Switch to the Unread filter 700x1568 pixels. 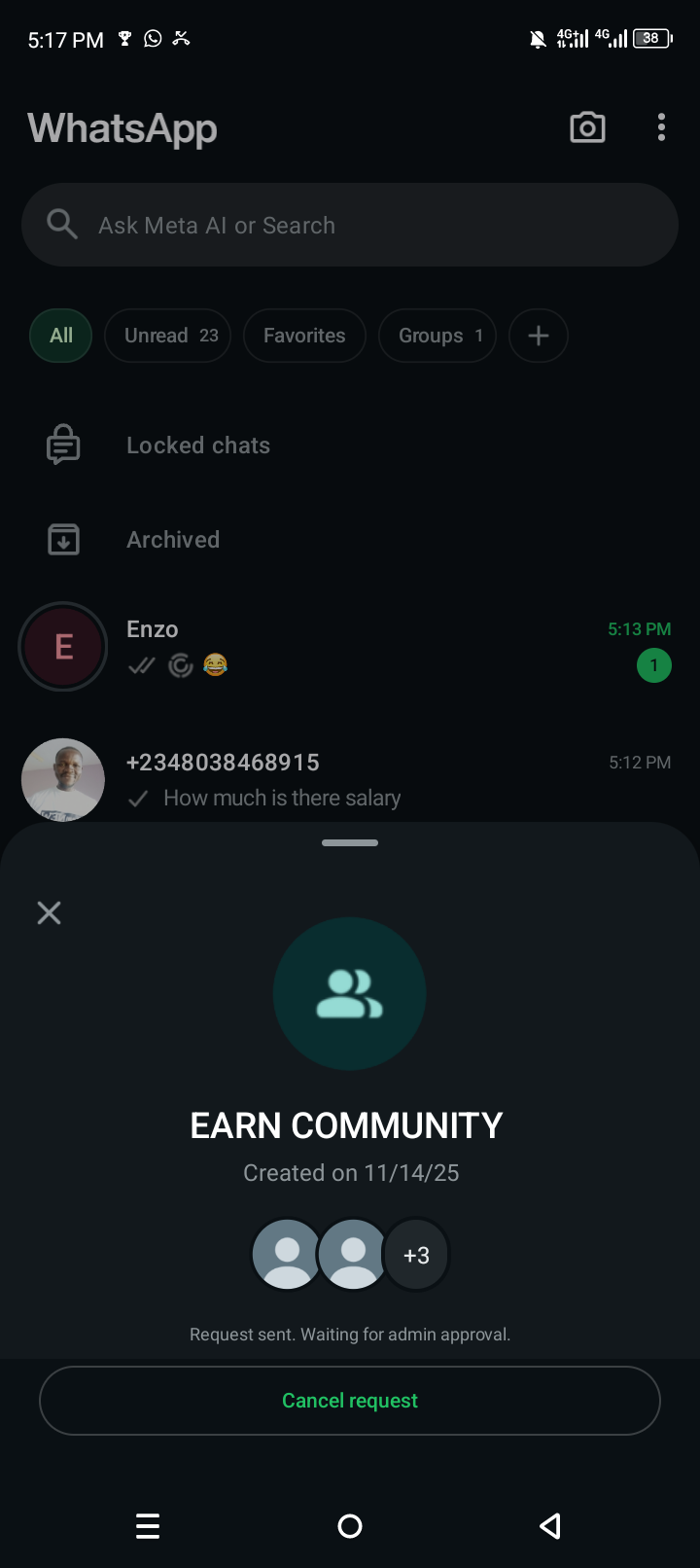tap(168, 336)
